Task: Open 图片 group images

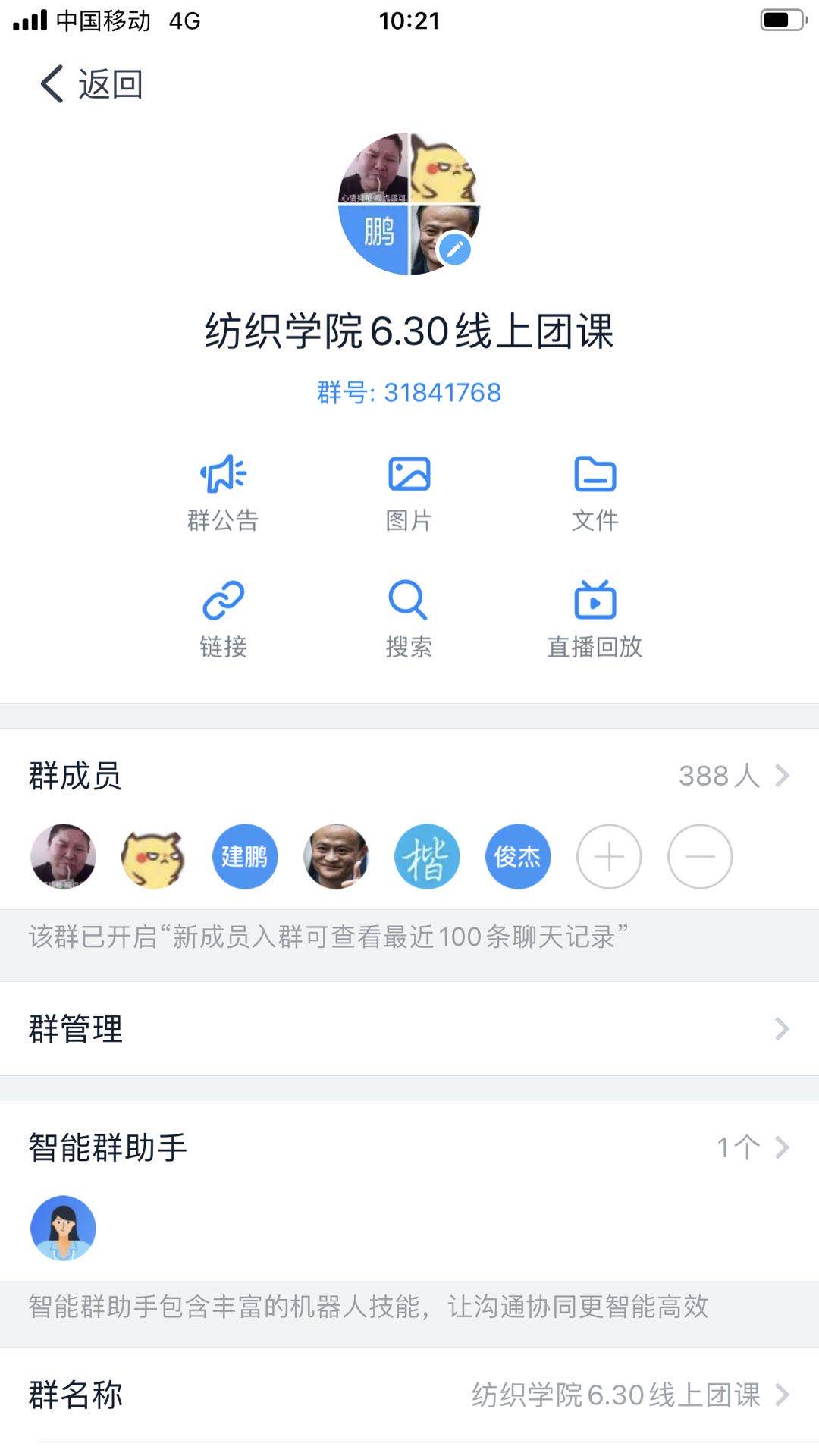Action: [409, 493]
